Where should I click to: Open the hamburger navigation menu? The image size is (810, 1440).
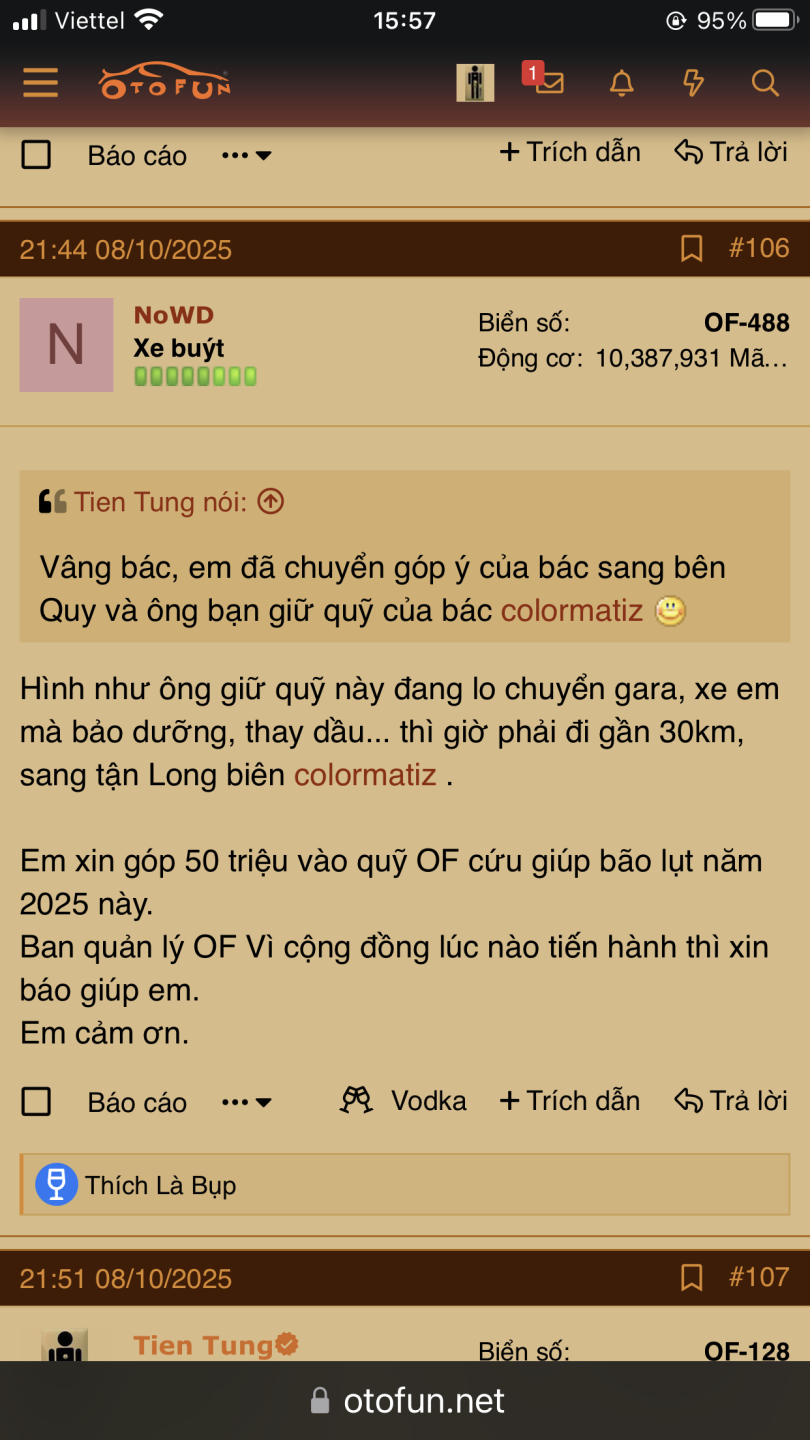(x=41, y=82)
